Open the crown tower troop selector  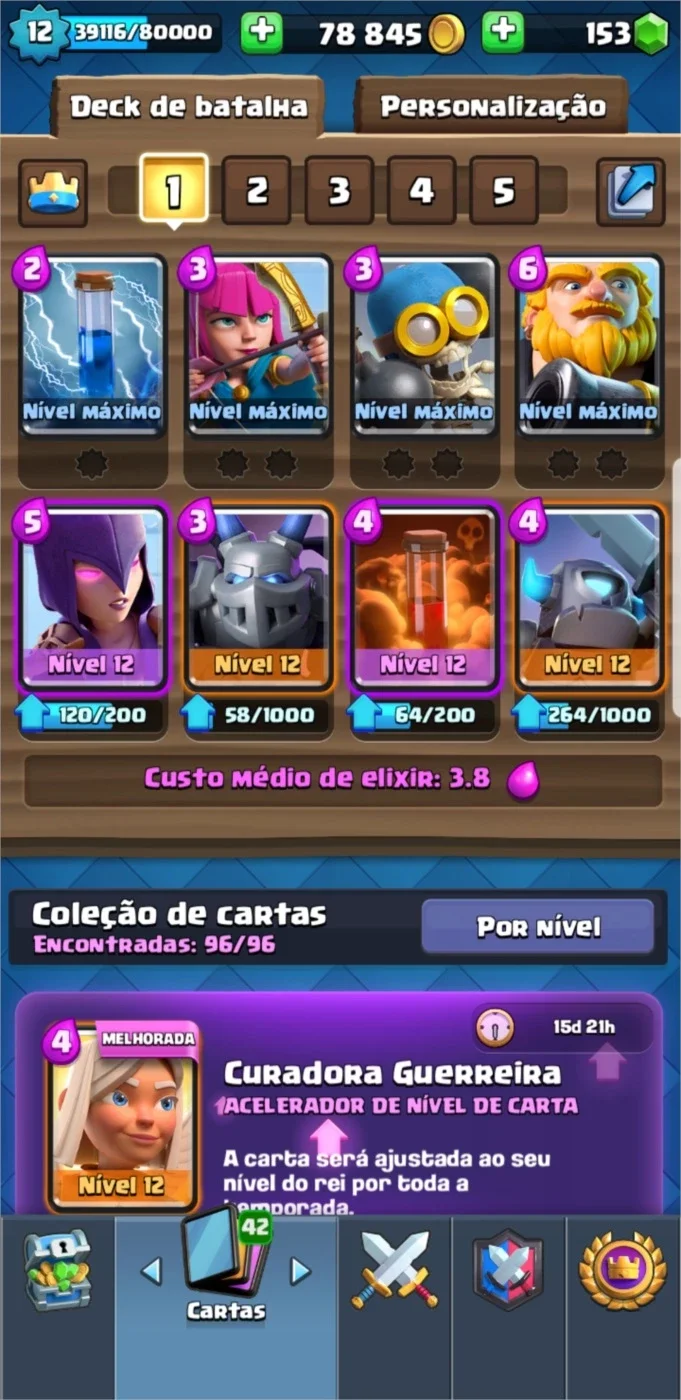point(53,191)
